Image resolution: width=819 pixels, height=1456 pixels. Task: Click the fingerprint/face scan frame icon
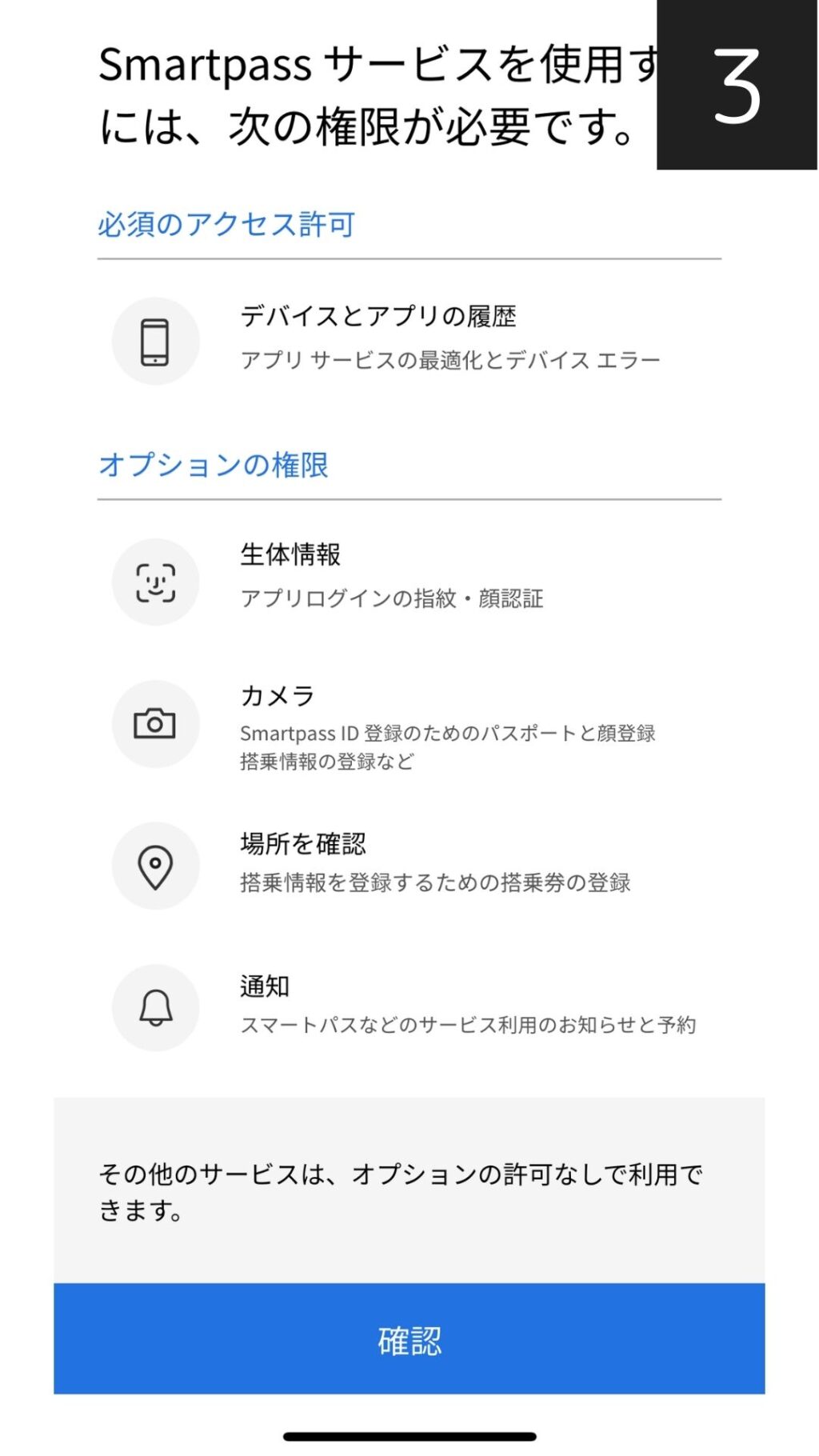coord(156,582)
